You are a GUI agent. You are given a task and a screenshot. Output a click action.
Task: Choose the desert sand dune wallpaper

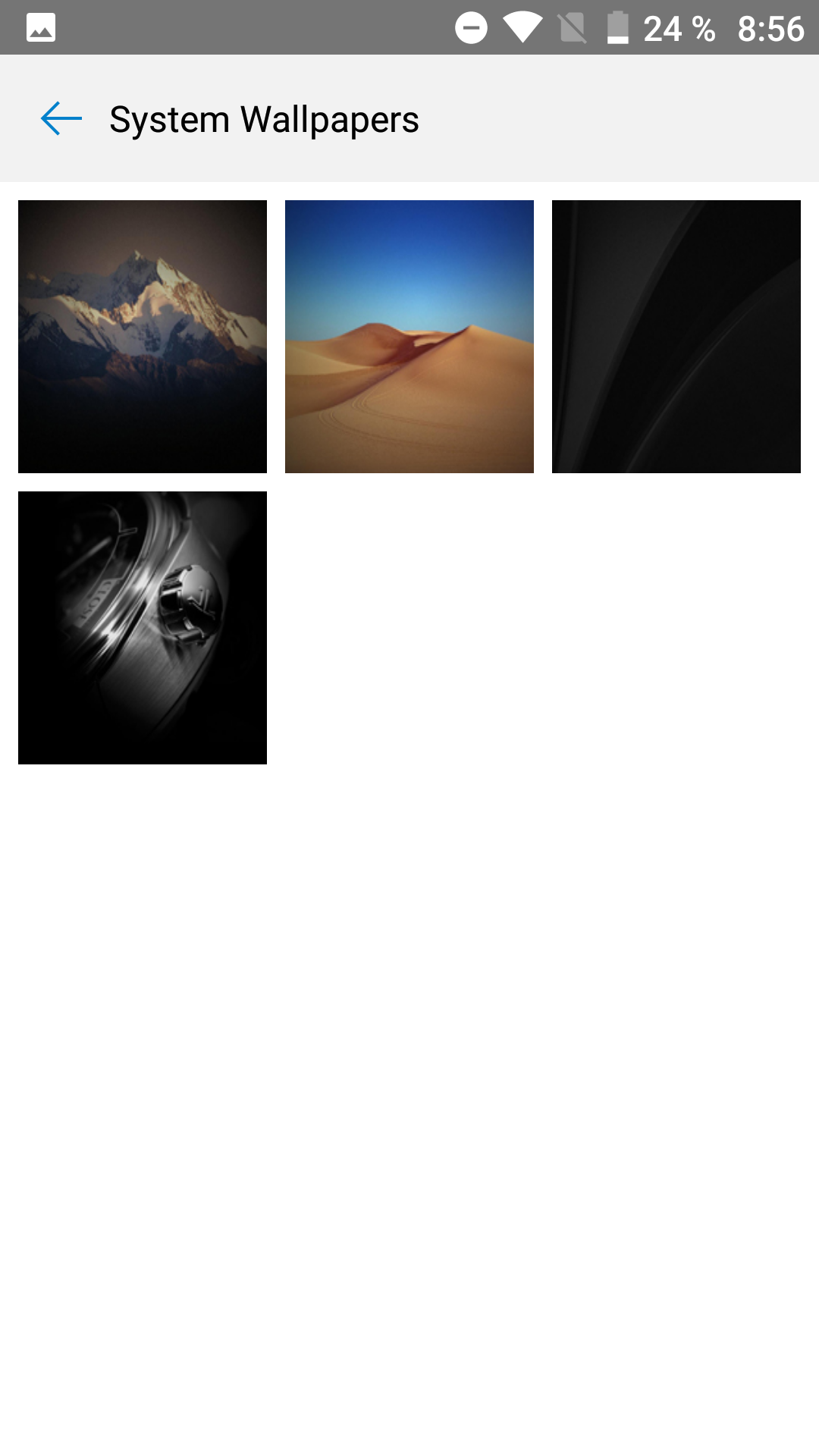coord(409,337)
